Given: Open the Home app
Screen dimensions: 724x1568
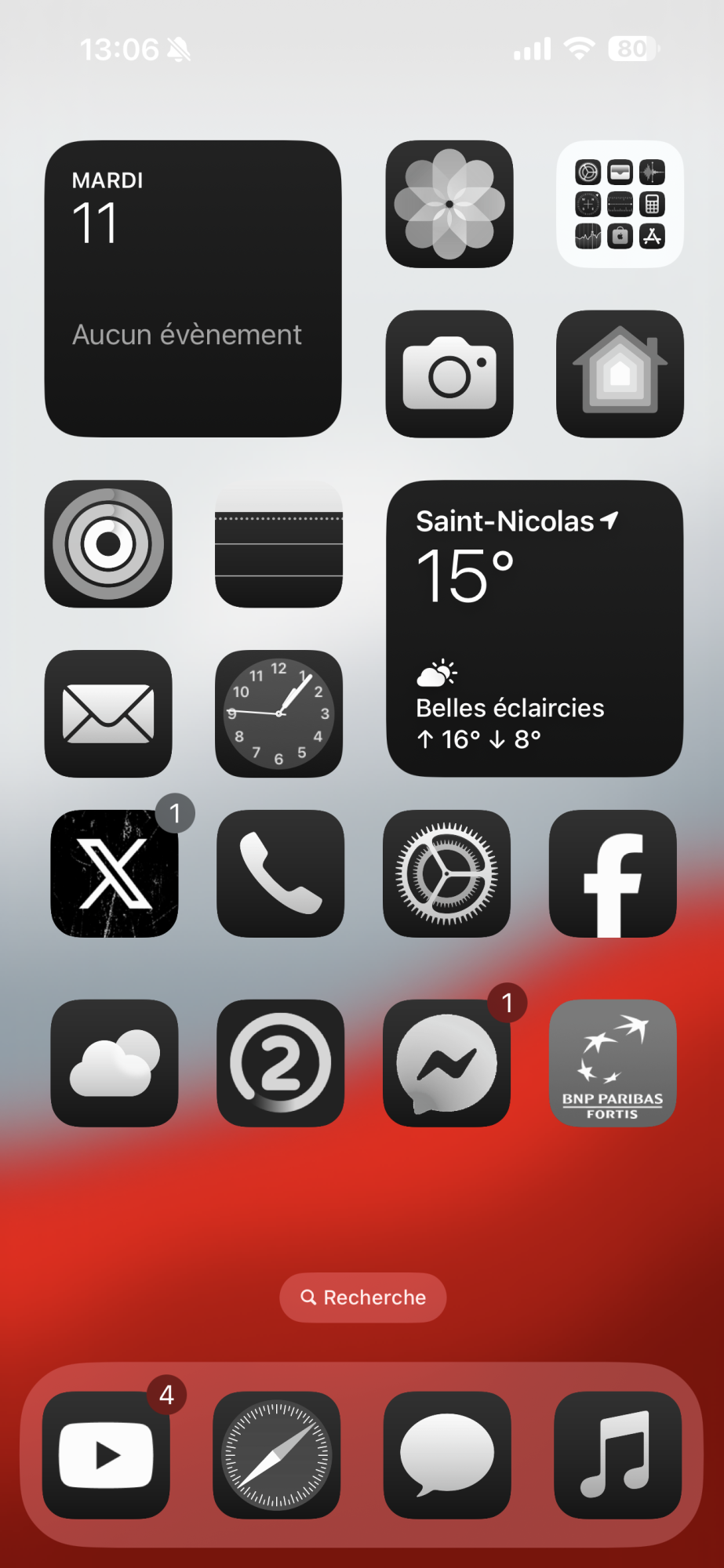Looking at the screenshot, I should (x=620, y=374).
